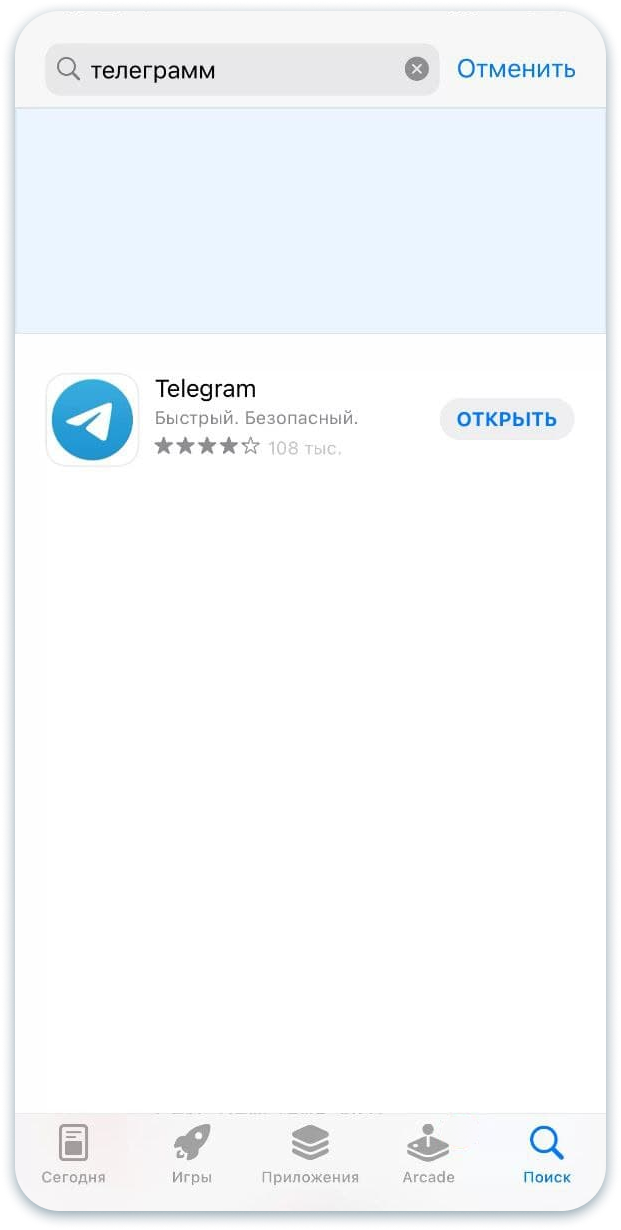Open Telegram with the ОТКРЫТЬ button
621x1230 pixels.
pyautogui.click(x=507, y=419)
